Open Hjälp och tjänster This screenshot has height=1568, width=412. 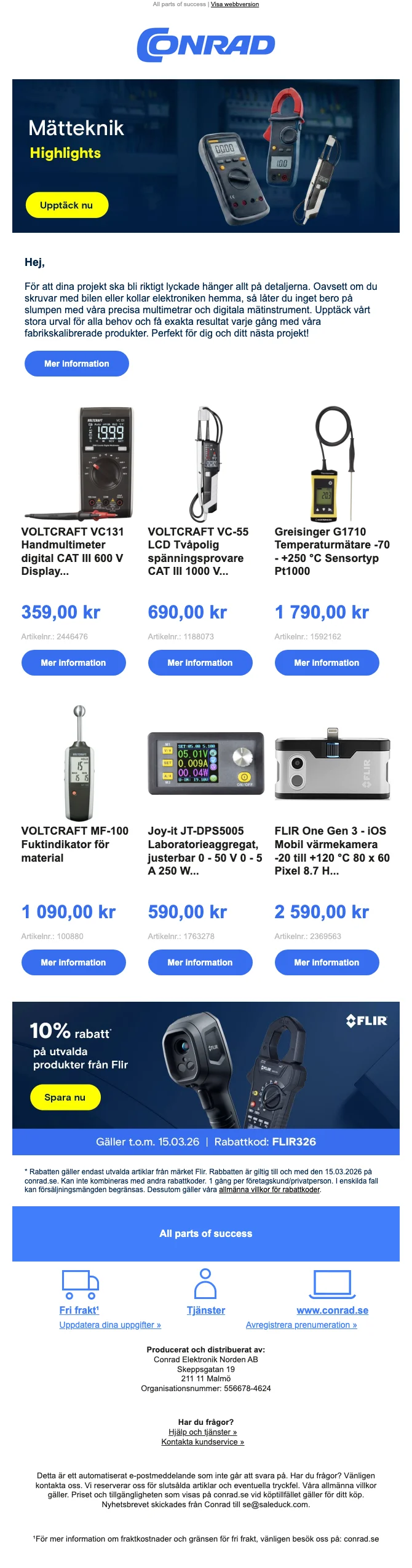pos(202,1432)
